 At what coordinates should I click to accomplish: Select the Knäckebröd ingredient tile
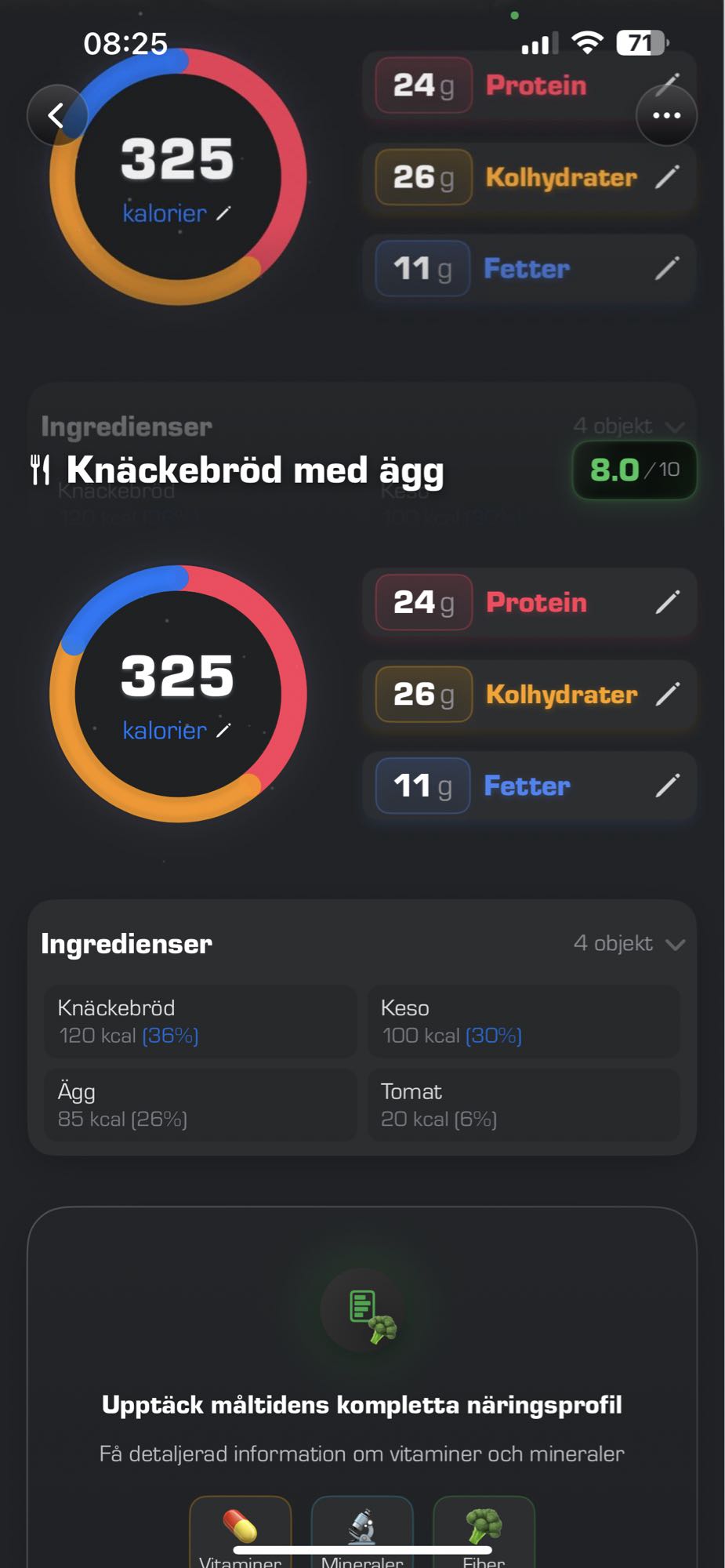[x=200, y=1022]
